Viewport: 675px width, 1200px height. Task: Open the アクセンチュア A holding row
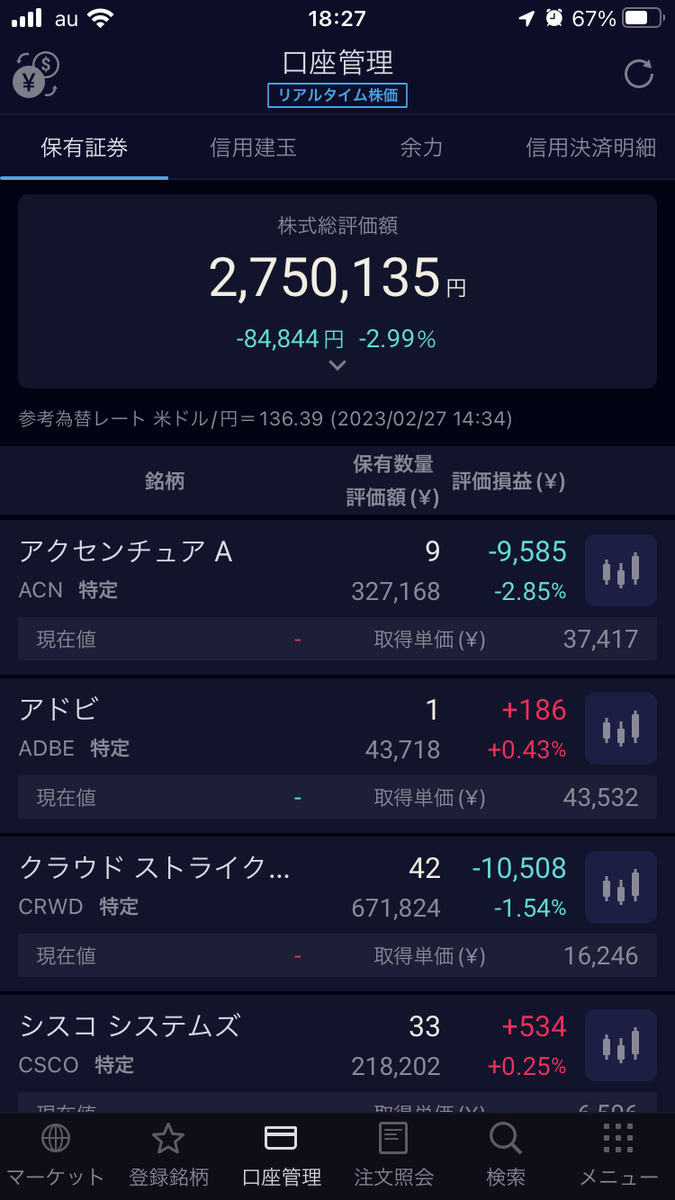click(337, 596)
